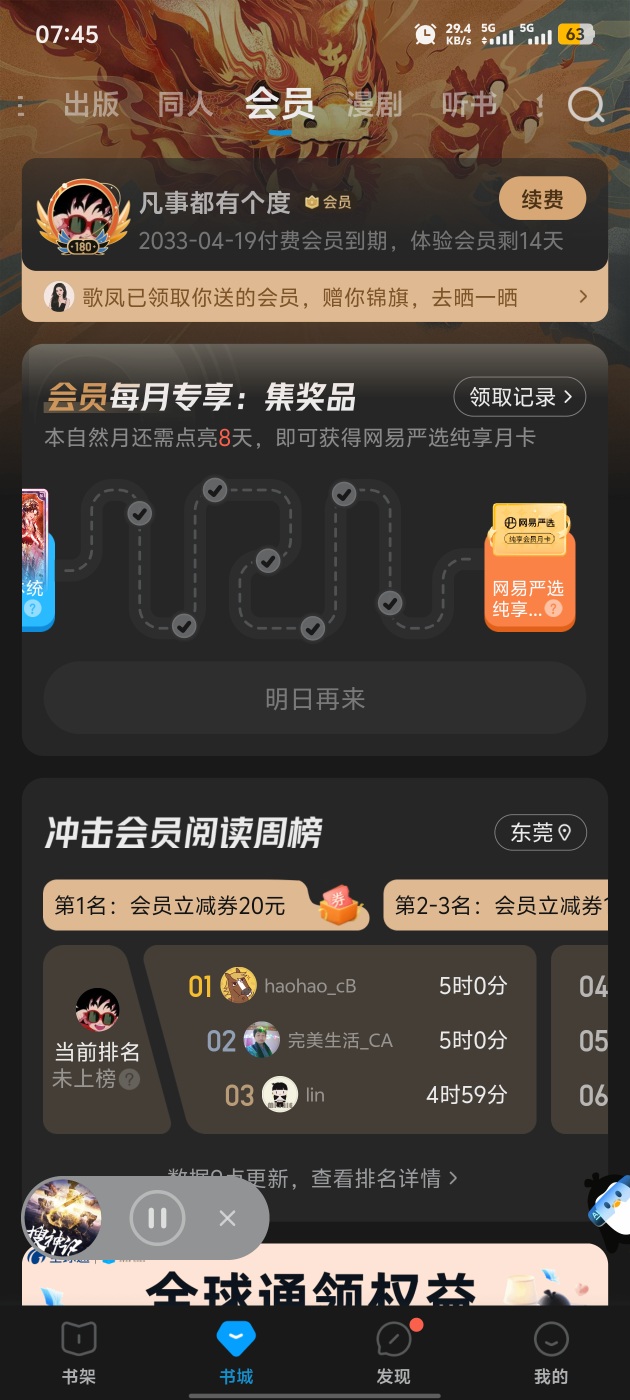Close the floating audio player

click(x=227, y=1218)
